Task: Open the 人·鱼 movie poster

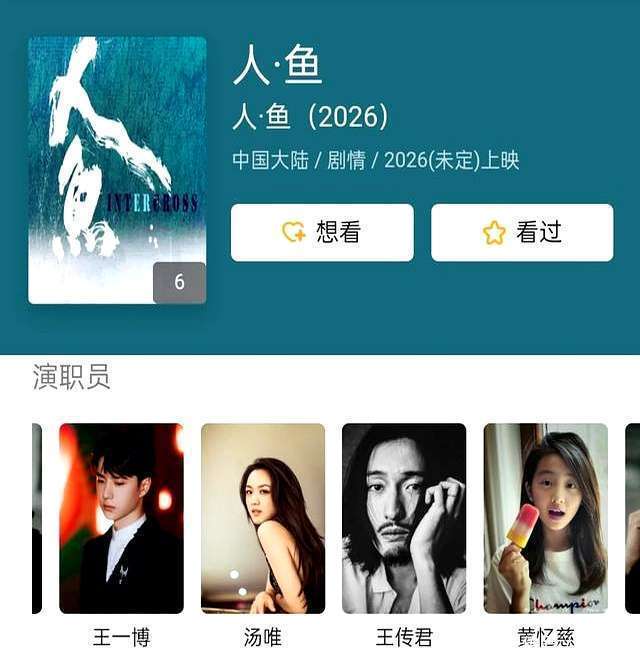Action: (x=117, y=170)
